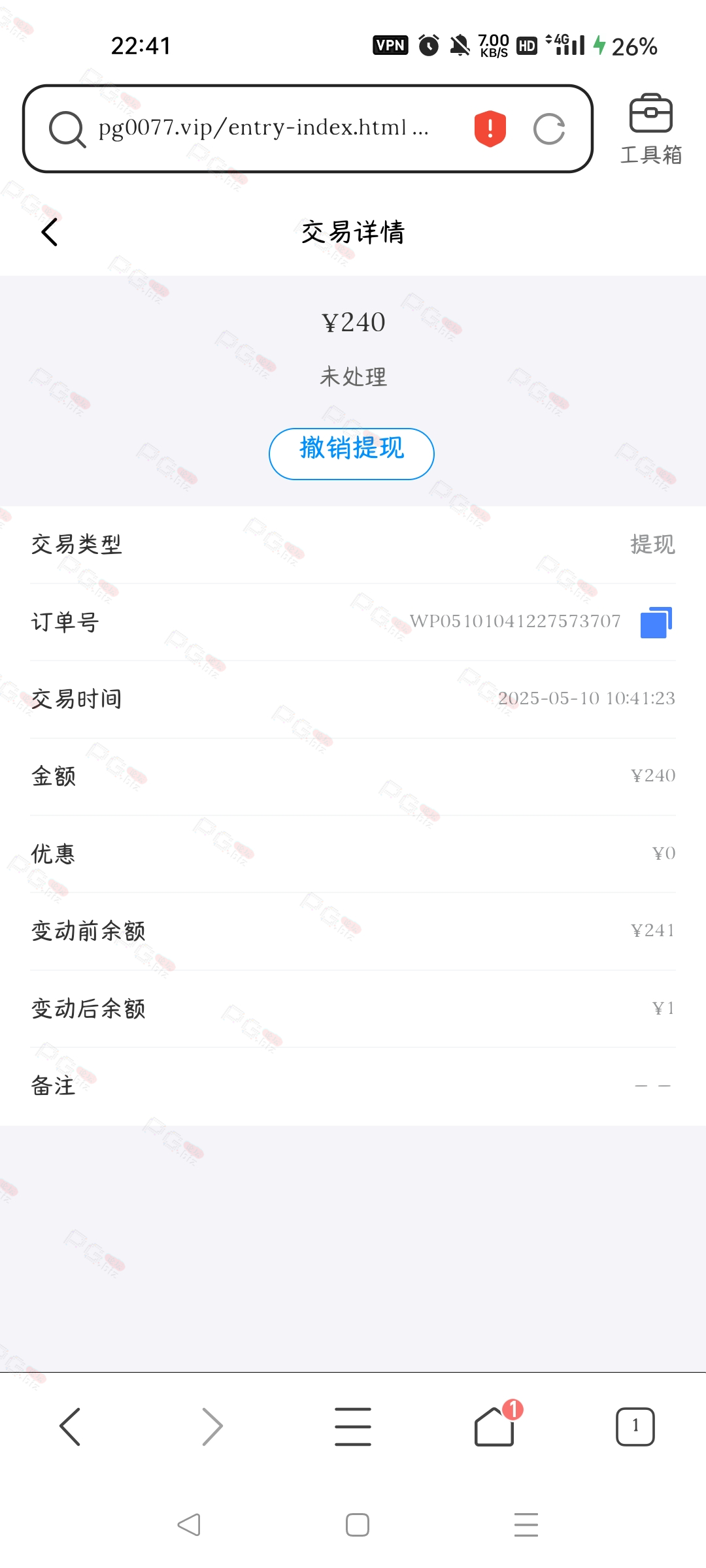Open system recent apps

(x=526, y=1525)
